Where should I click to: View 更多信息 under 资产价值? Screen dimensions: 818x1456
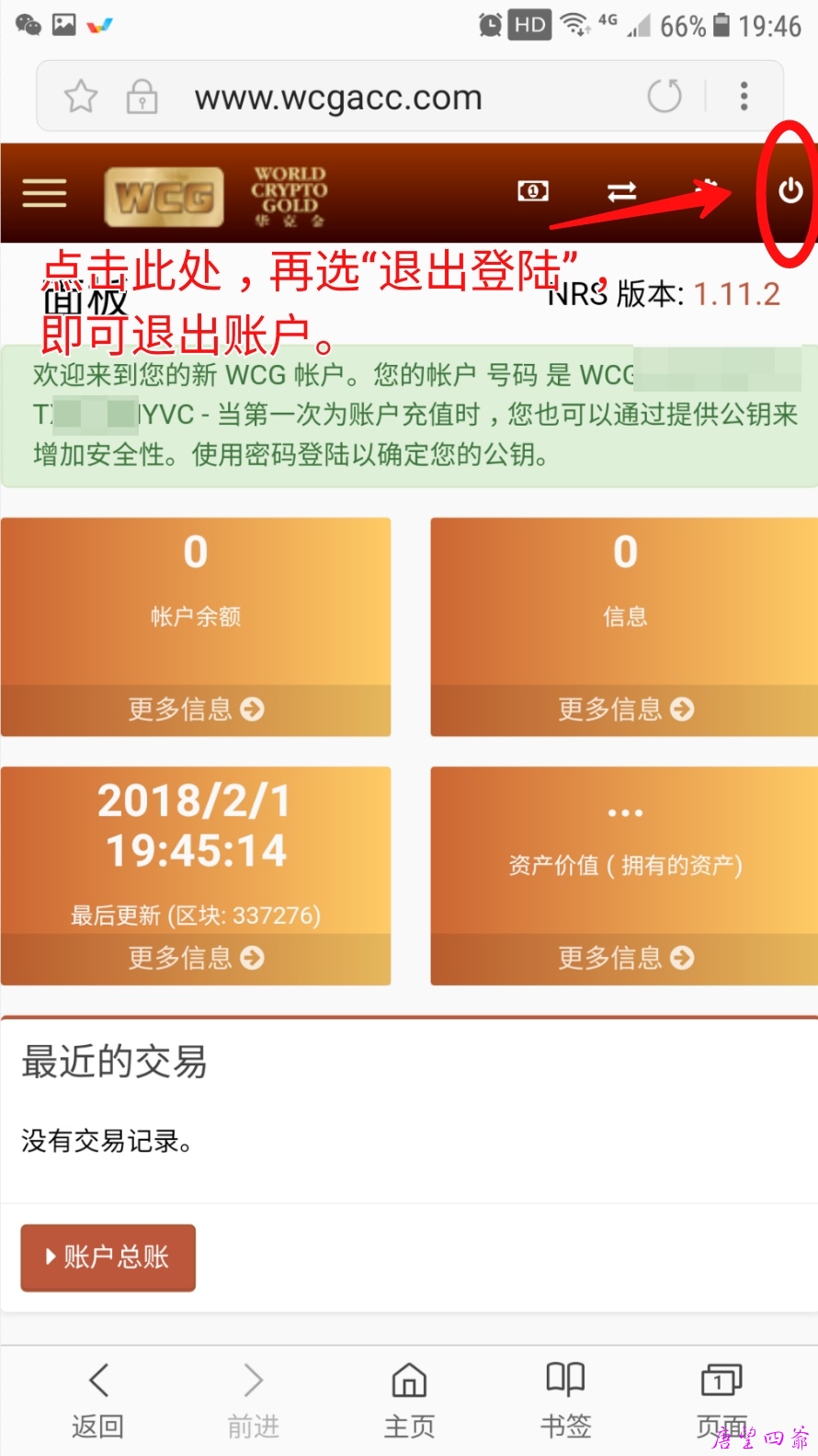625,959
